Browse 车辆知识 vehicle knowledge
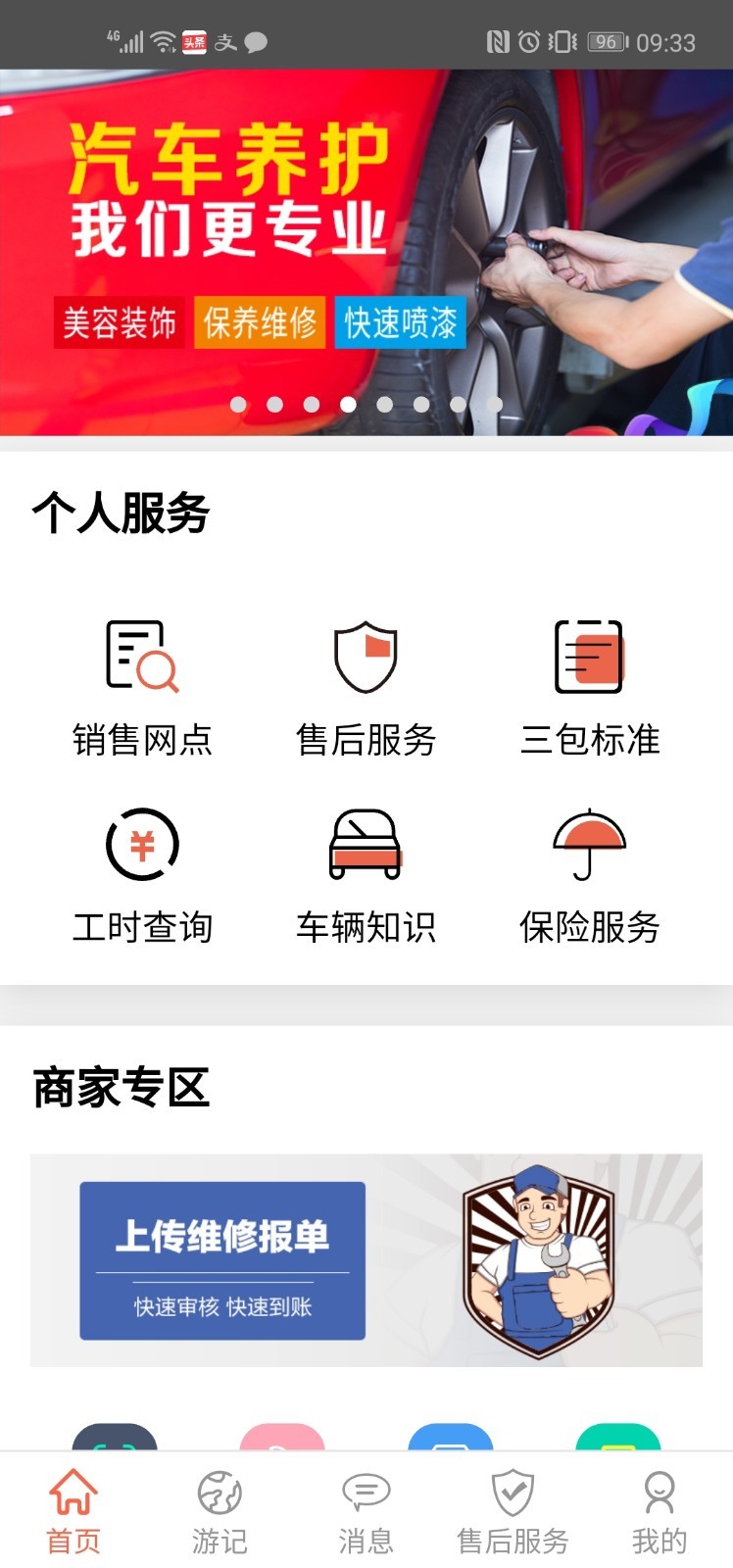Image resolution: width=733 pixels, height=1568 pixels. pos(366,874)
